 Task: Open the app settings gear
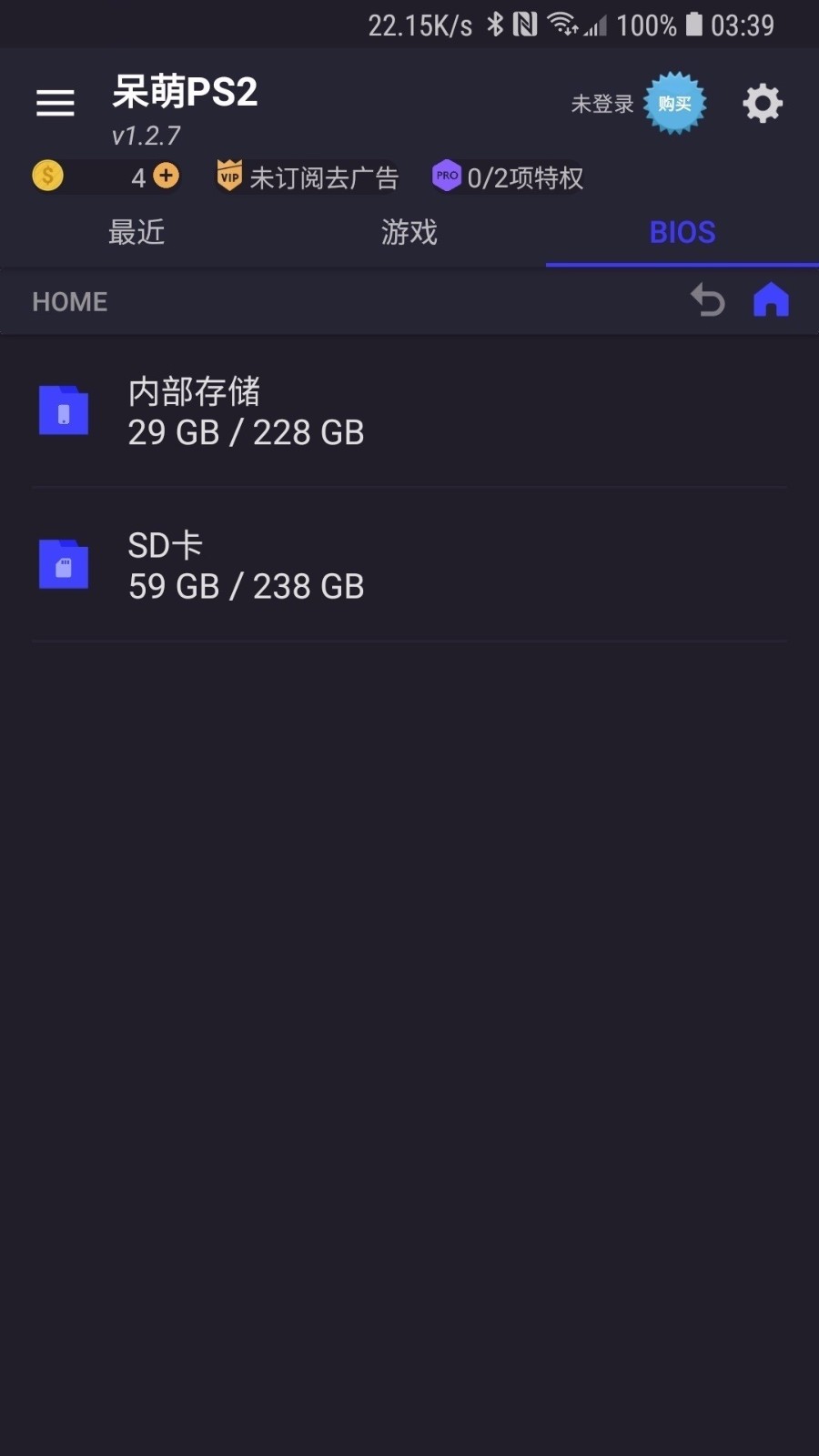tap(763, 103)
